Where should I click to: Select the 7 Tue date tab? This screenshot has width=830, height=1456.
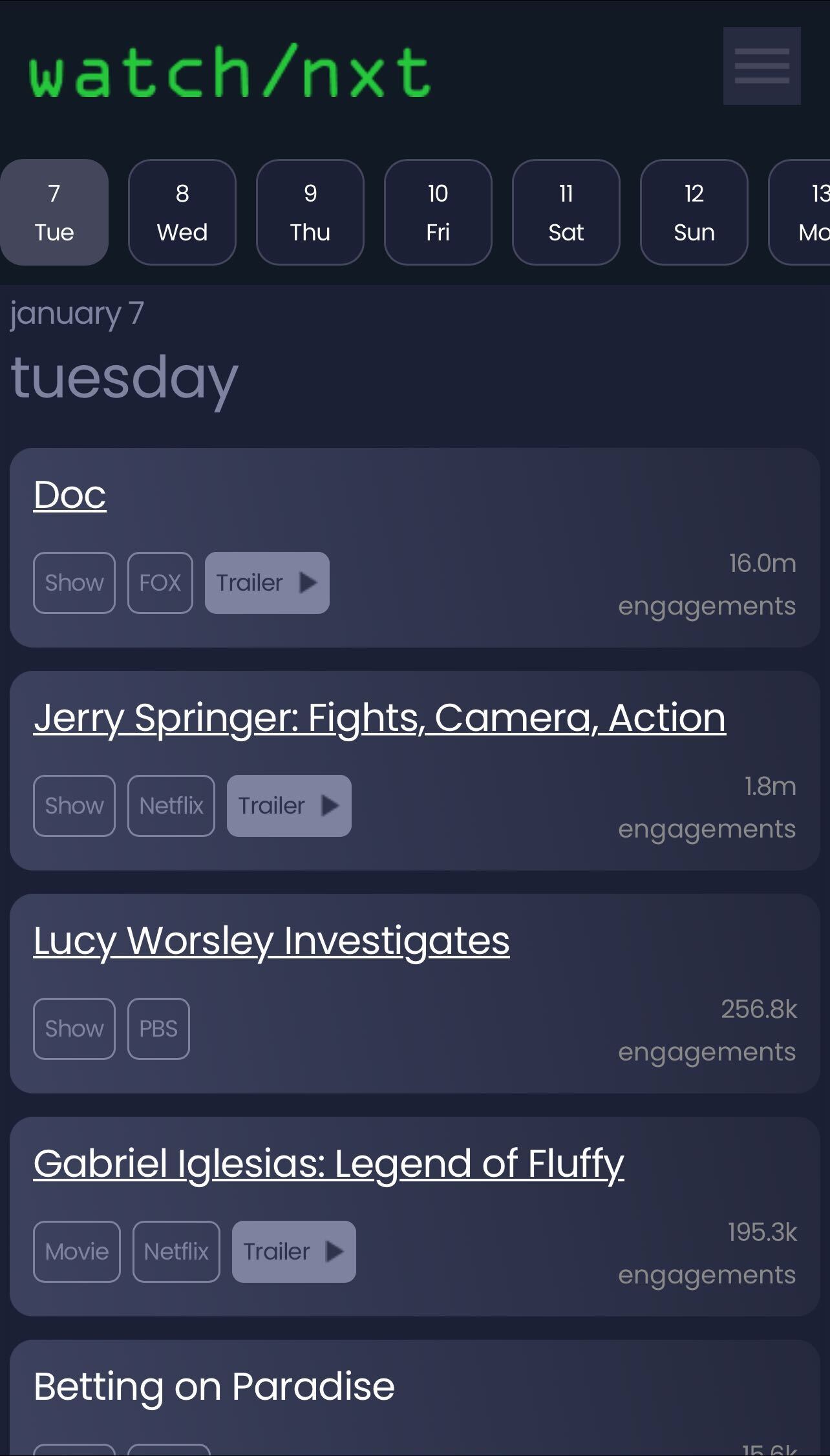click(x=54, y=212)
